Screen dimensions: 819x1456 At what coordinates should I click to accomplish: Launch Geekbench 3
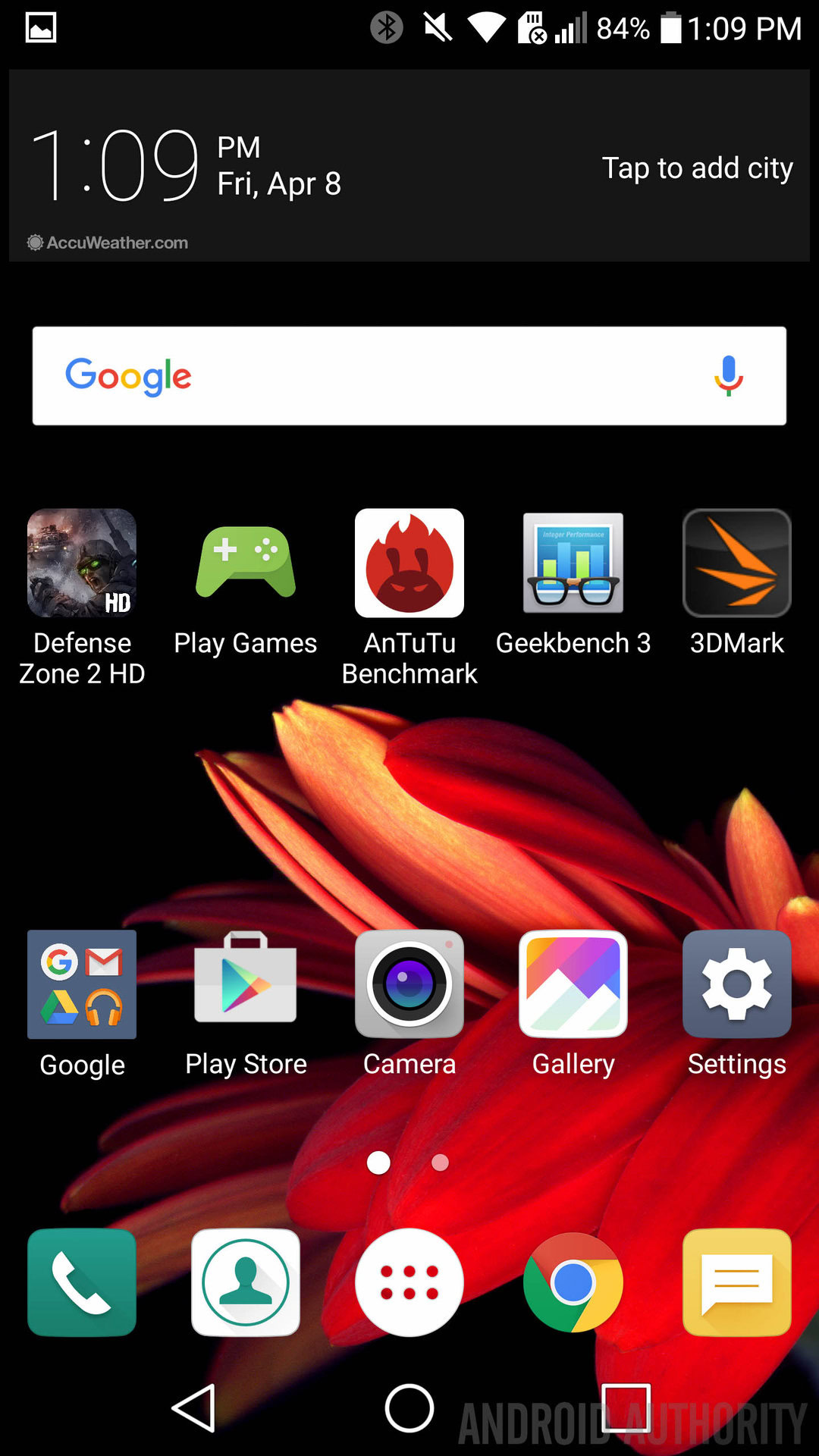573,563
